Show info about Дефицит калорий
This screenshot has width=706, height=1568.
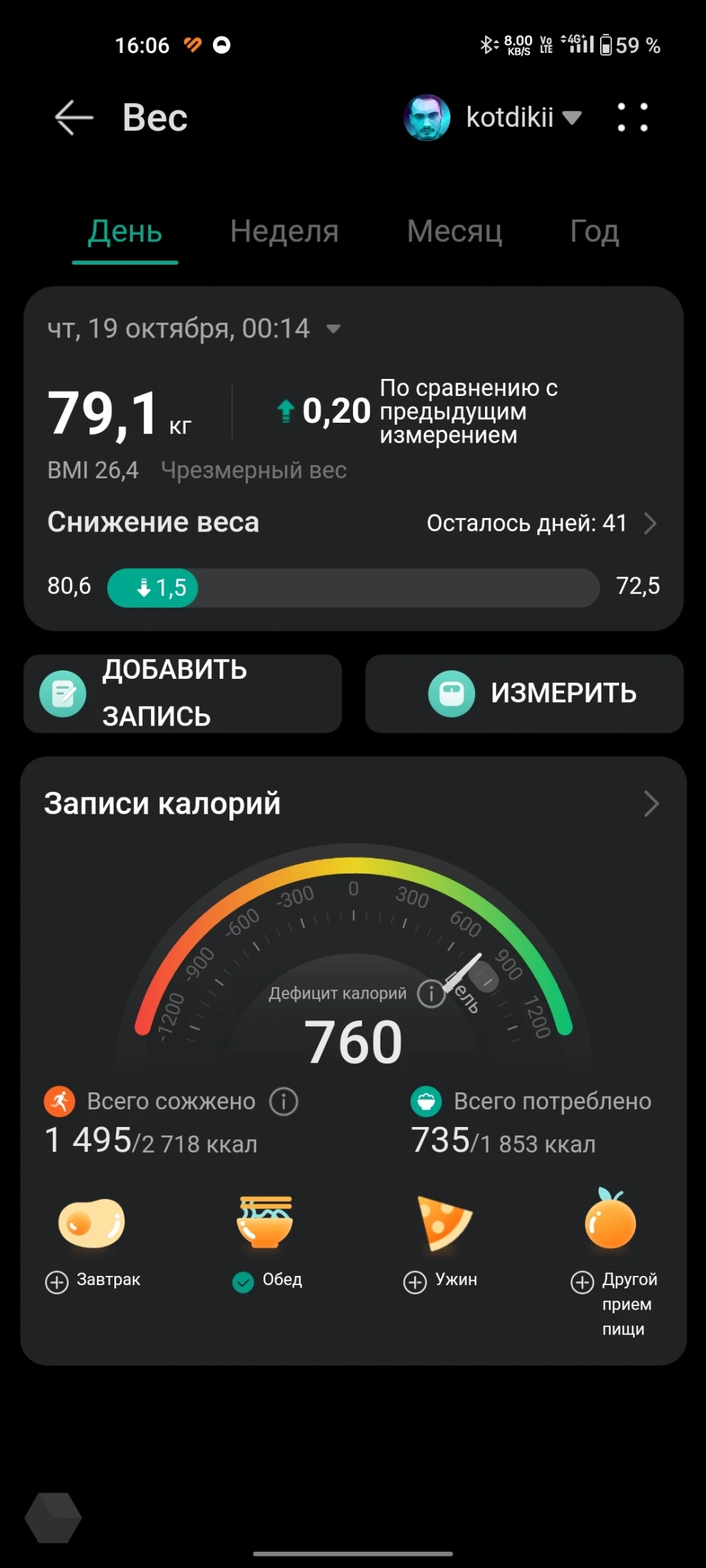coord(431,994)
